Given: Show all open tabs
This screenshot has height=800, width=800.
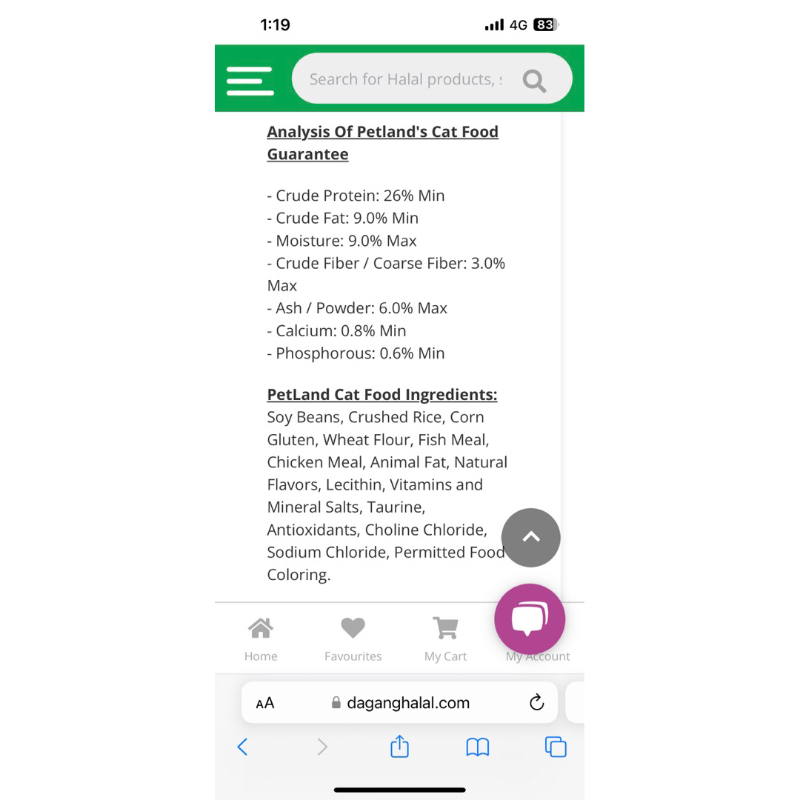Looking at the screenshot, I should [x=556, y=747].
